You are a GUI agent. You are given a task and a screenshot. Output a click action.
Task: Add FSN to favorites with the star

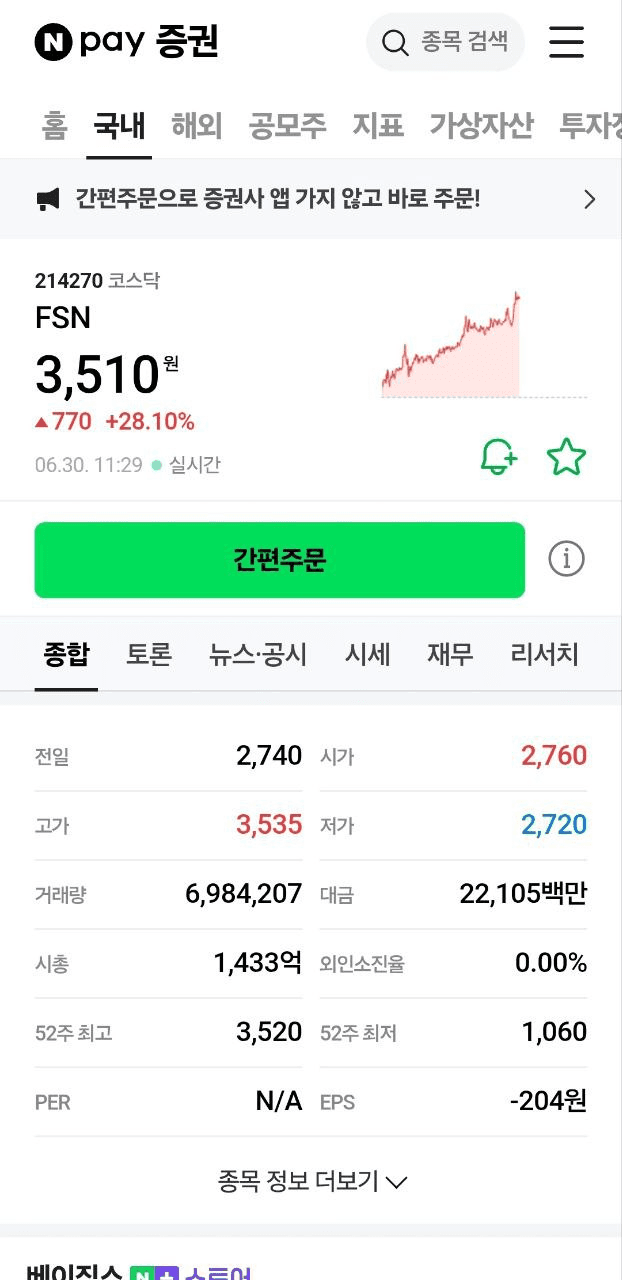point(566,456)
